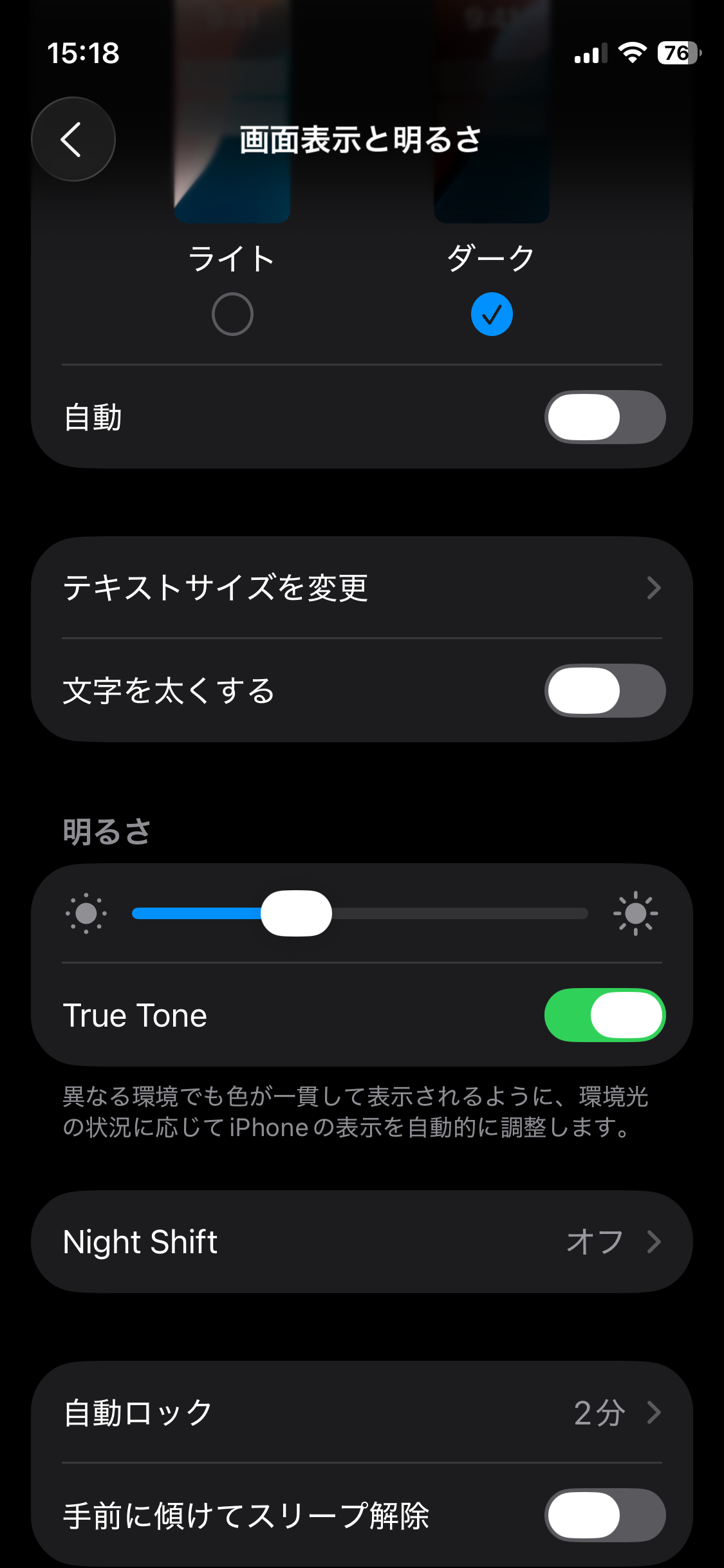Open 自動ロック settings
The image size is (724, 1568).
(362, 1413)
